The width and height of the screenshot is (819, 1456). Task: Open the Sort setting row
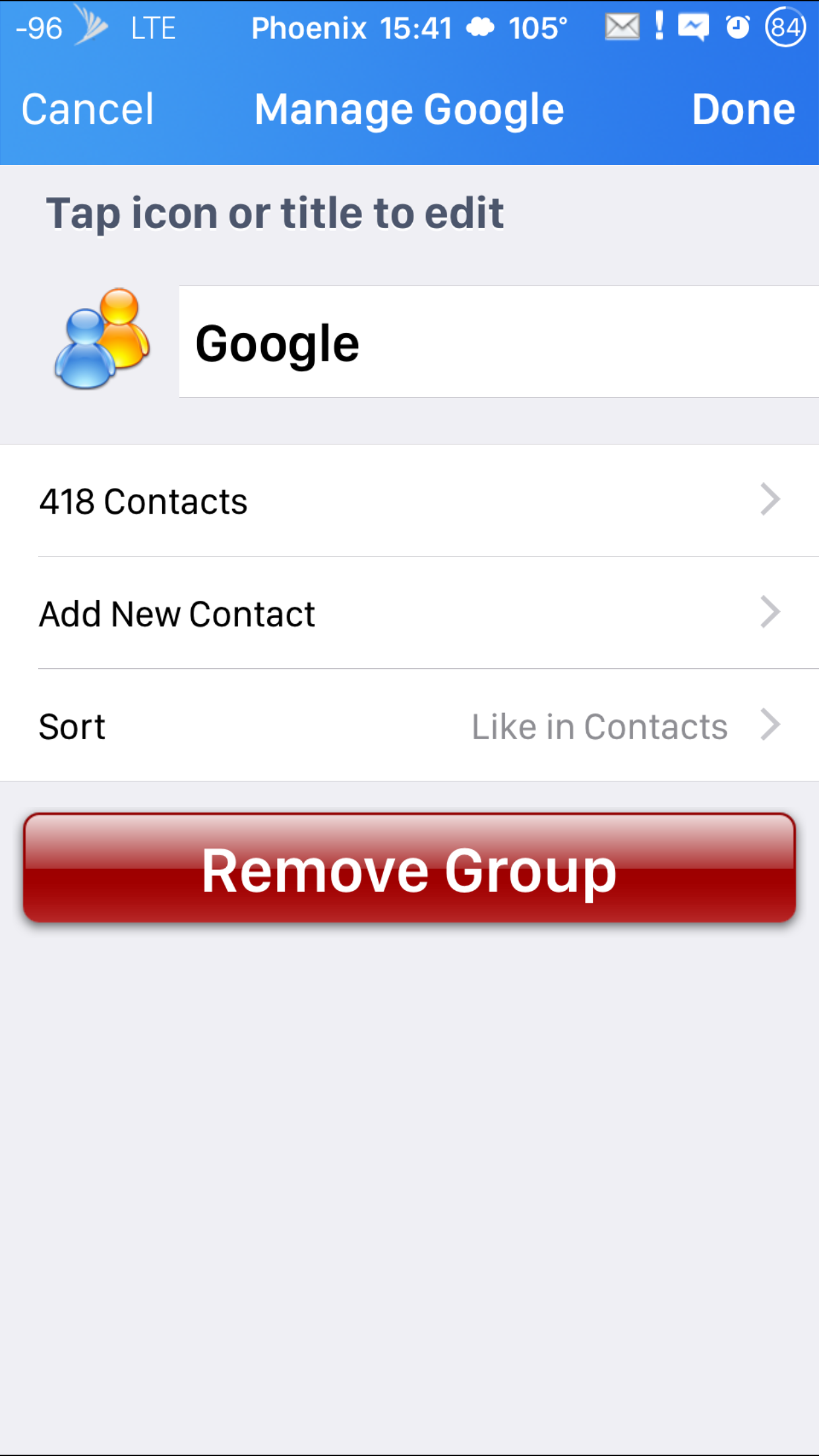coord(409,725)
